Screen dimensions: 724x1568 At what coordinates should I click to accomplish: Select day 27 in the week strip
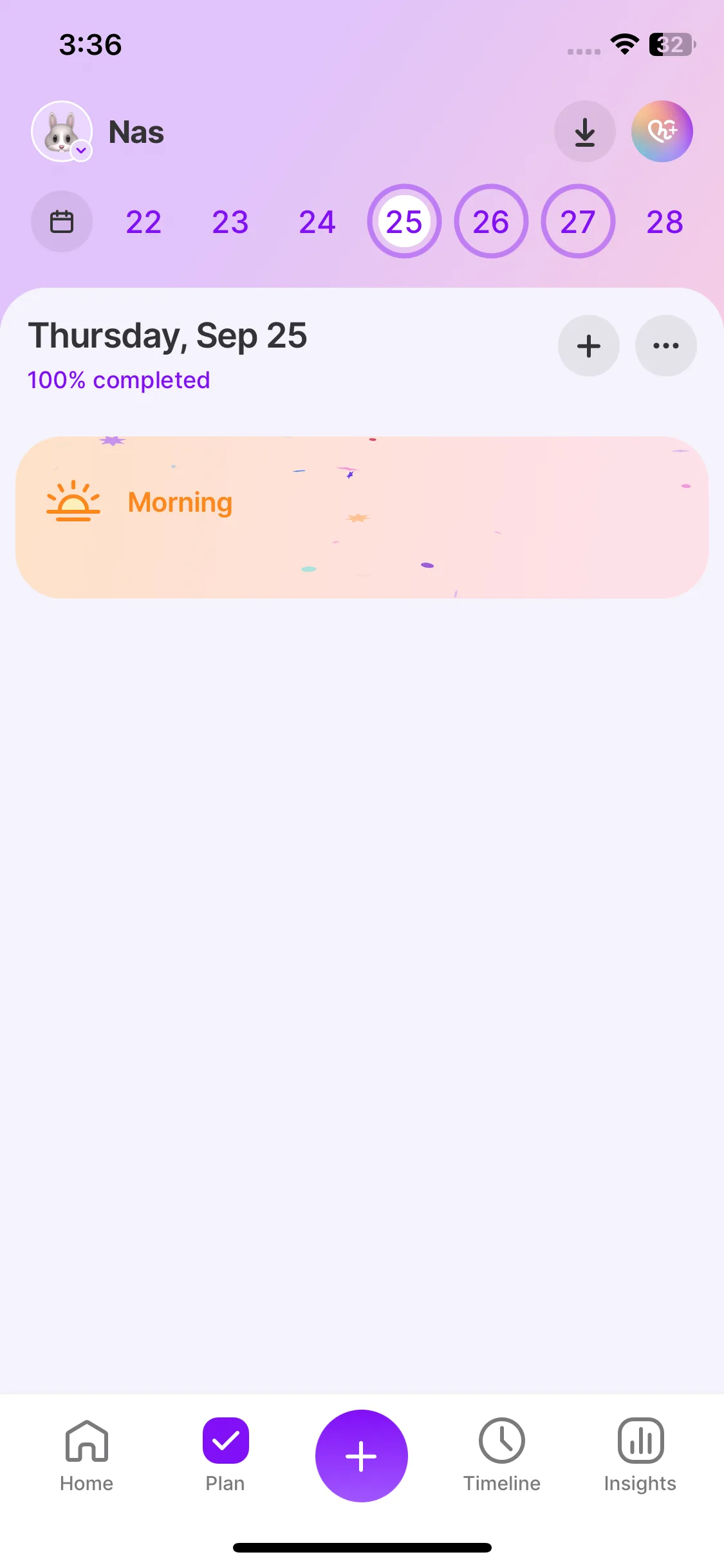(578, 222)
